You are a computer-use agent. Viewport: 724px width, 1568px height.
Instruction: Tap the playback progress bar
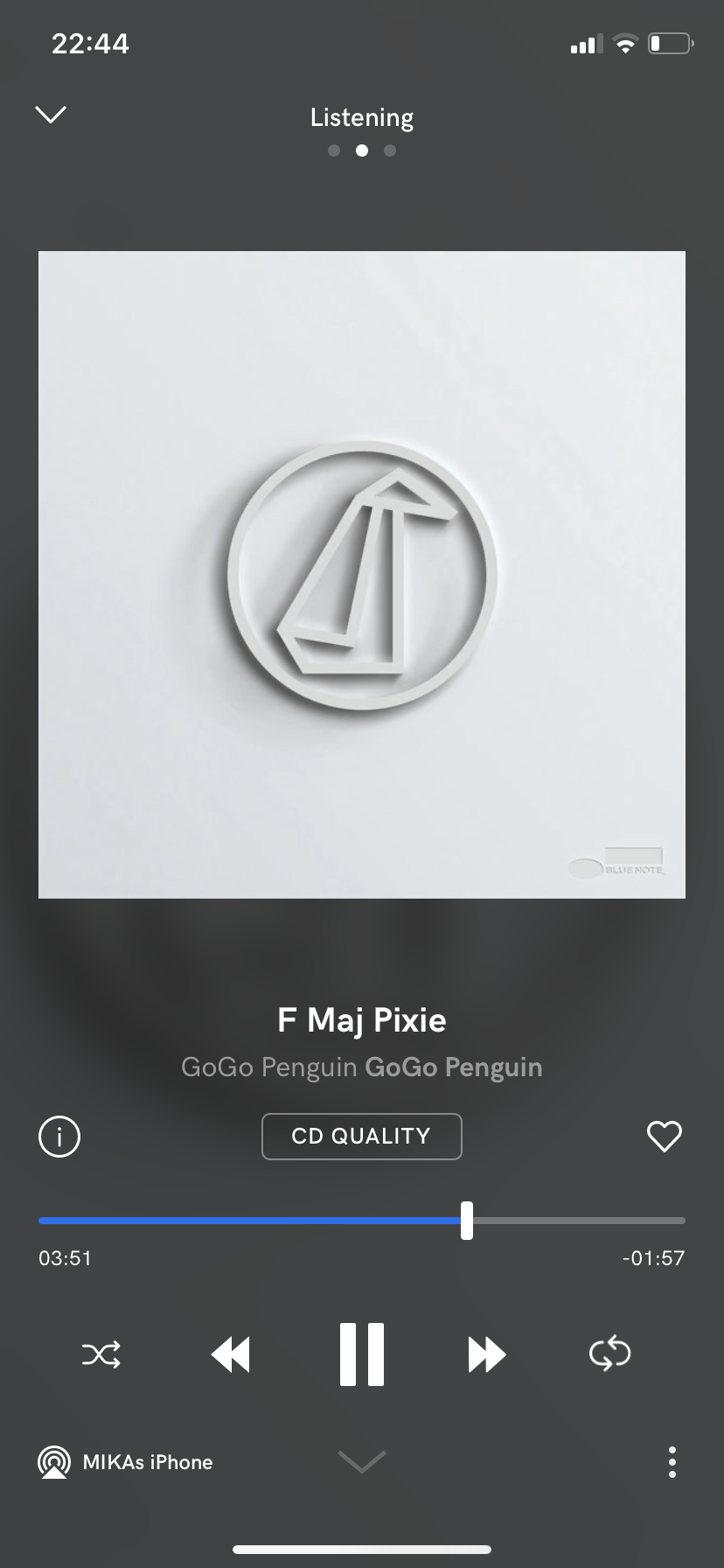(361, 1220)
